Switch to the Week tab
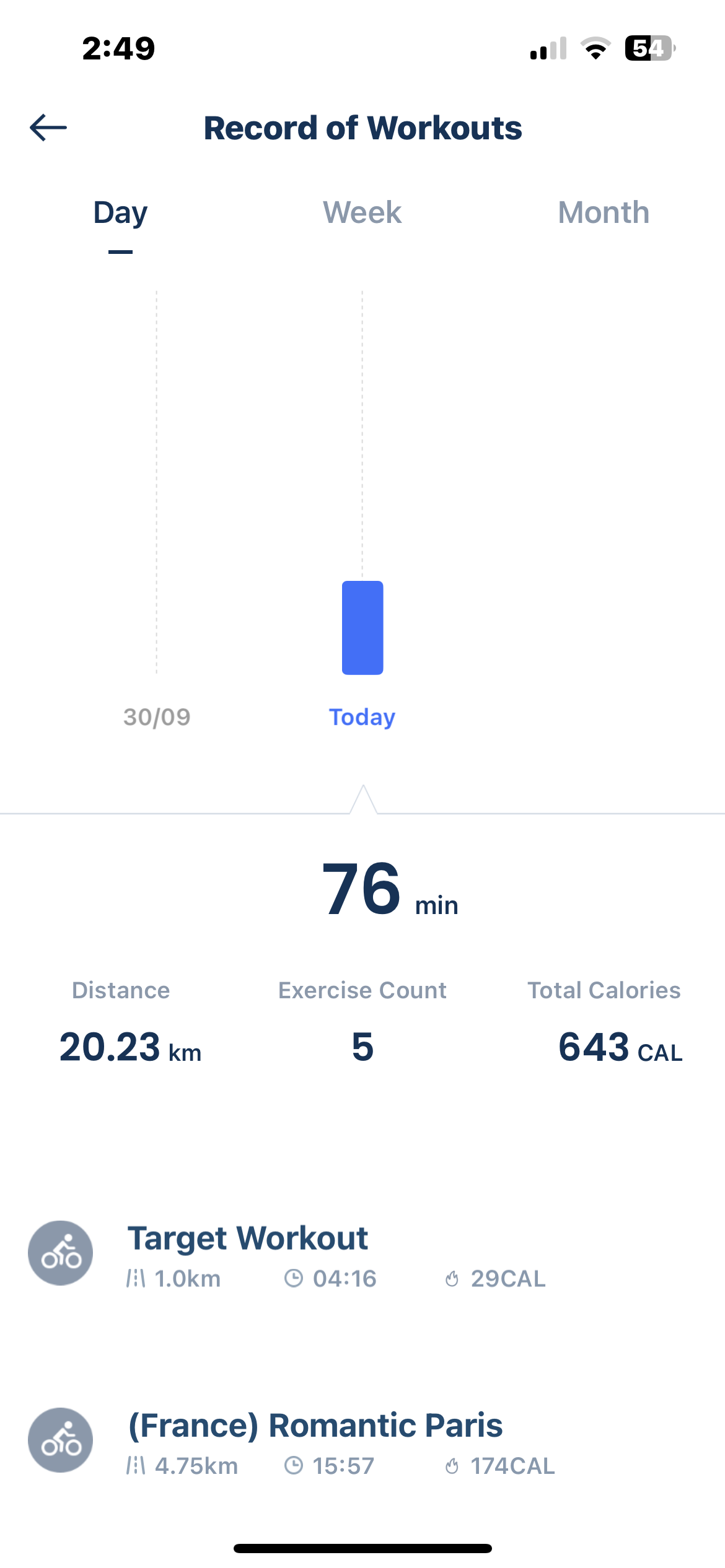 point(362,213)
